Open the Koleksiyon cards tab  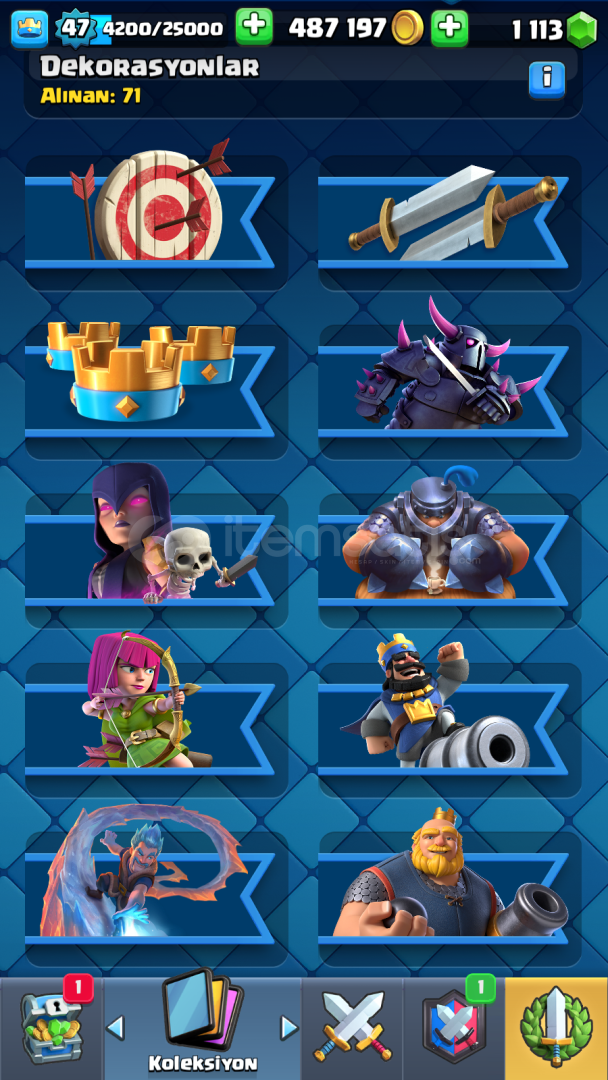tap(202, 1019)
